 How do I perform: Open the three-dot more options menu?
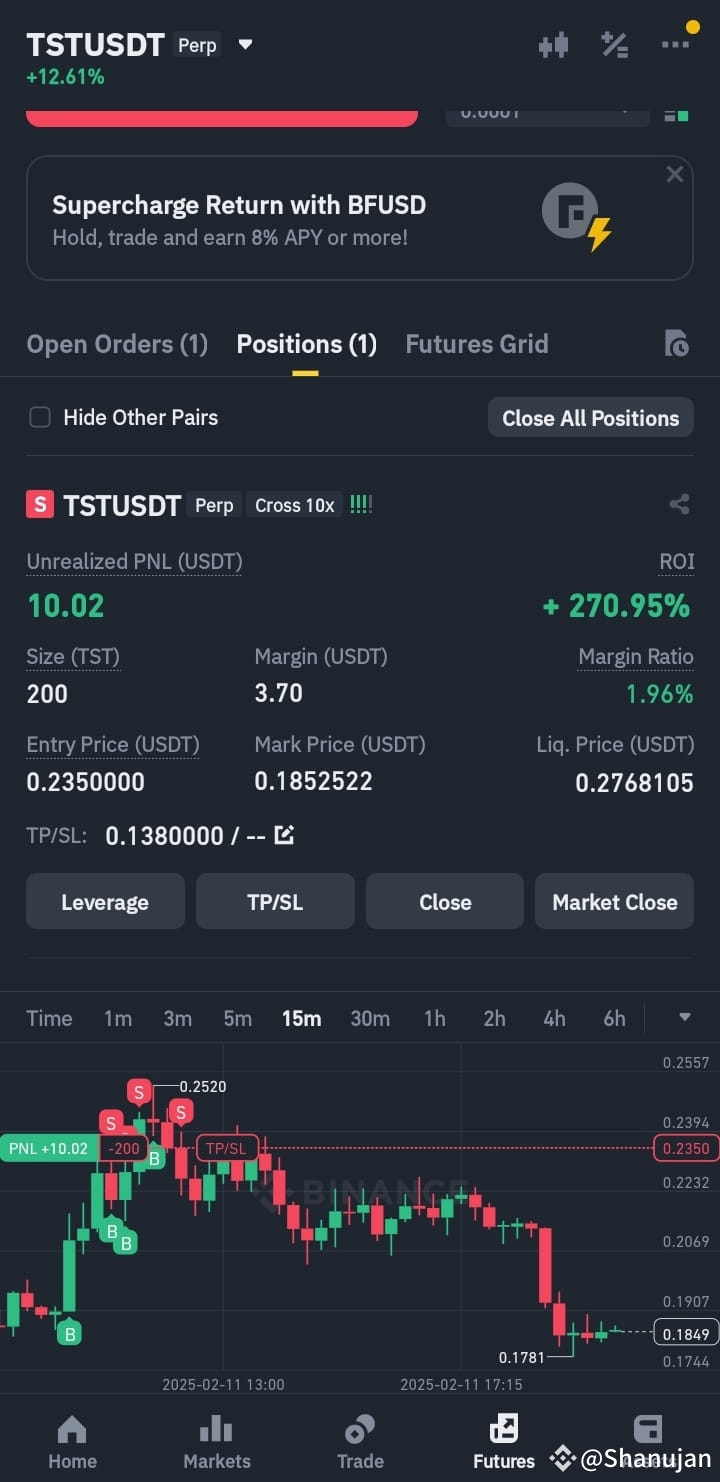676,45
